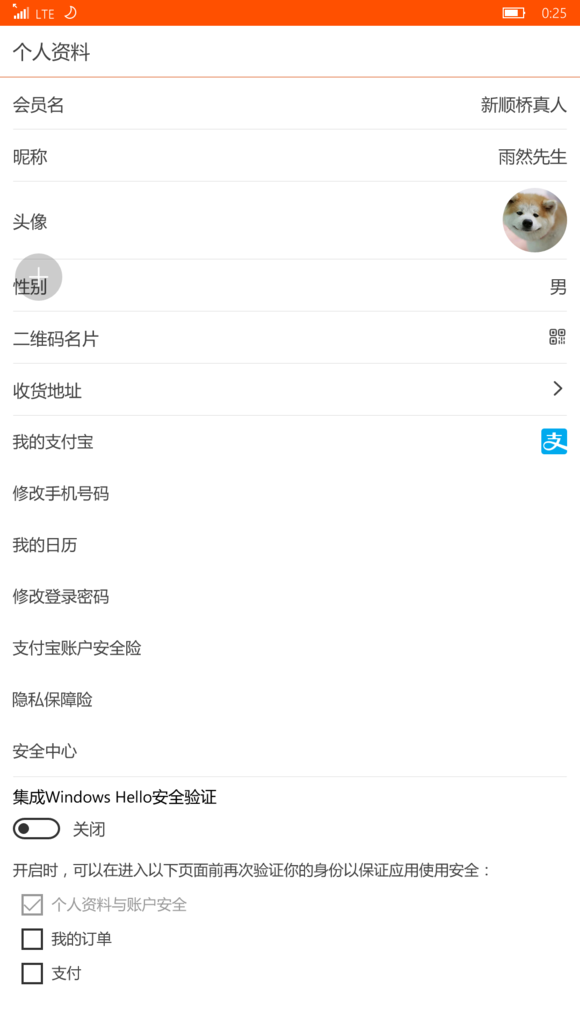Open the 性别 gender setting
This screenshot has width=580, height=1031.
[x=289, y=286]
